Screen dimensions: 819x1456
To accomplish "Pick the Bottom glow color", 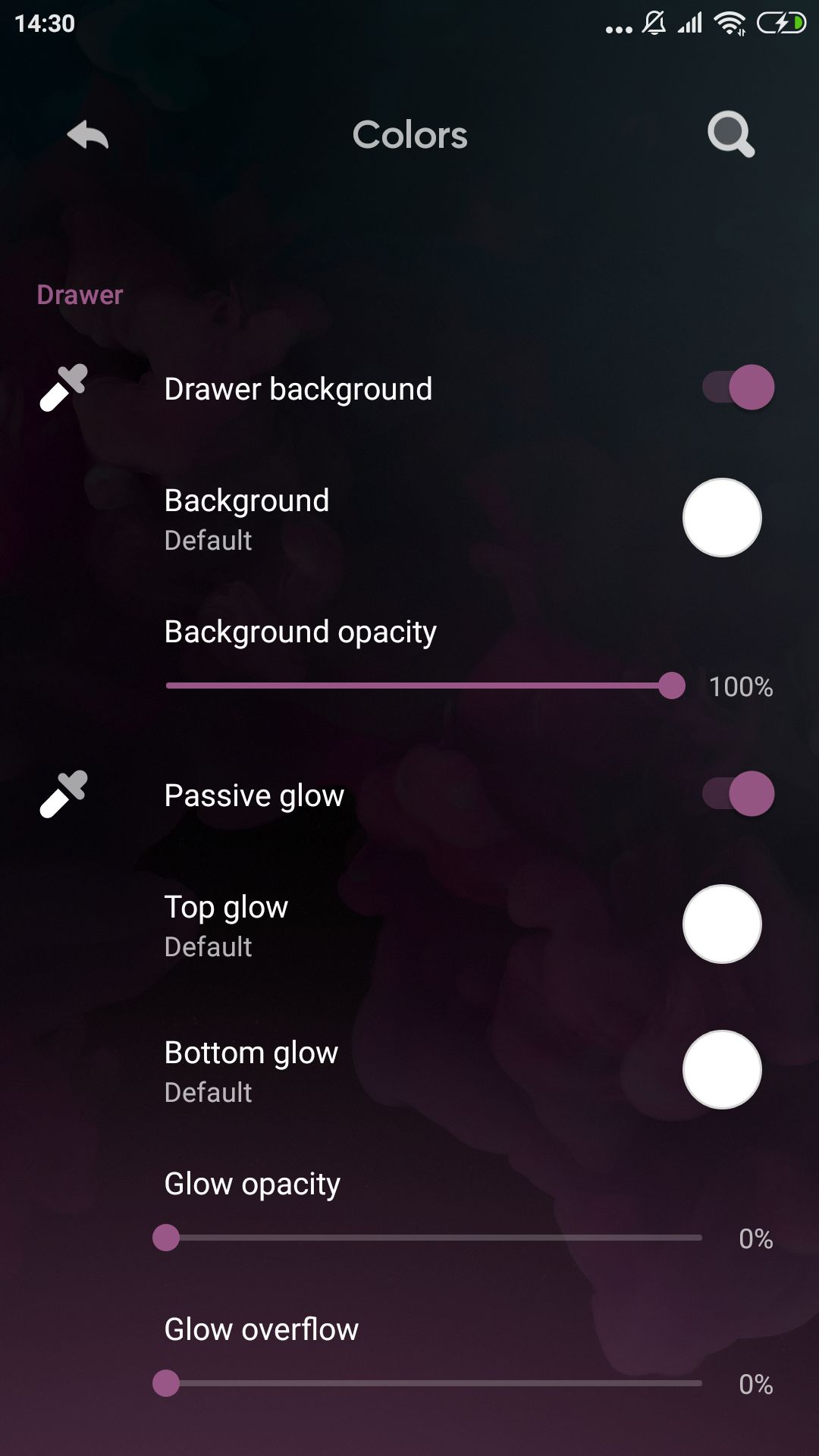I will coord(722,1070).
